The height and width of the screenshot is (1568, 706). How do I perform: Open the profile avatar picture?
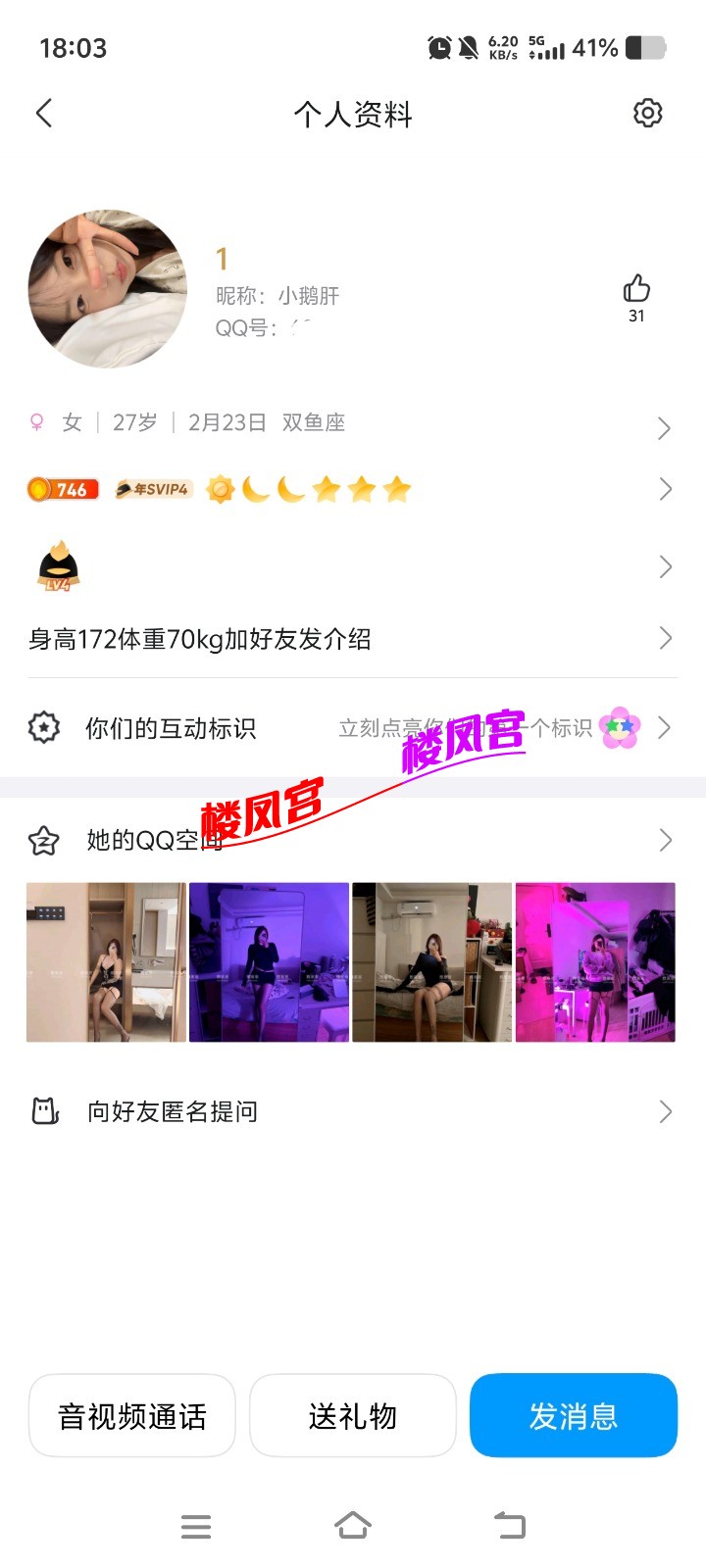pyautogui.click(x=108, y=288)
